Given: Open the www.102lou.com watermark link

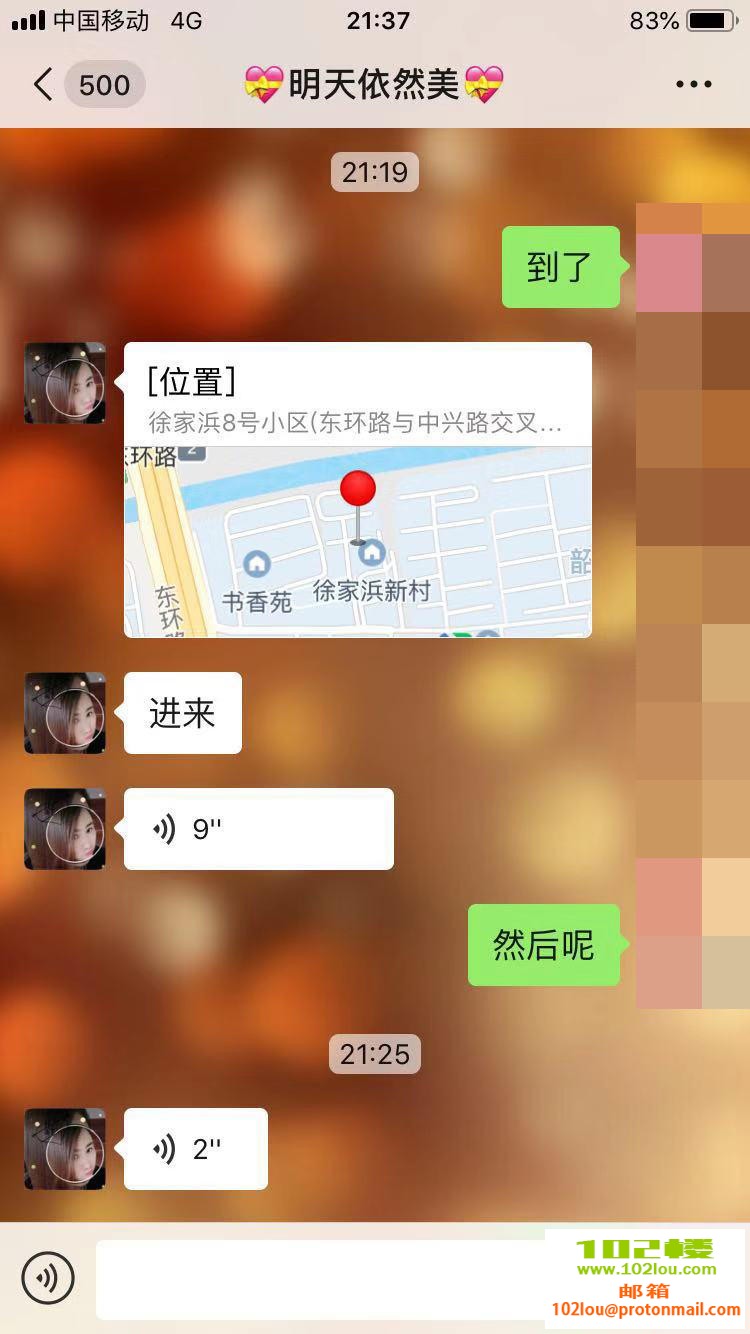Looking at the screenshot, I should 646,1268.
